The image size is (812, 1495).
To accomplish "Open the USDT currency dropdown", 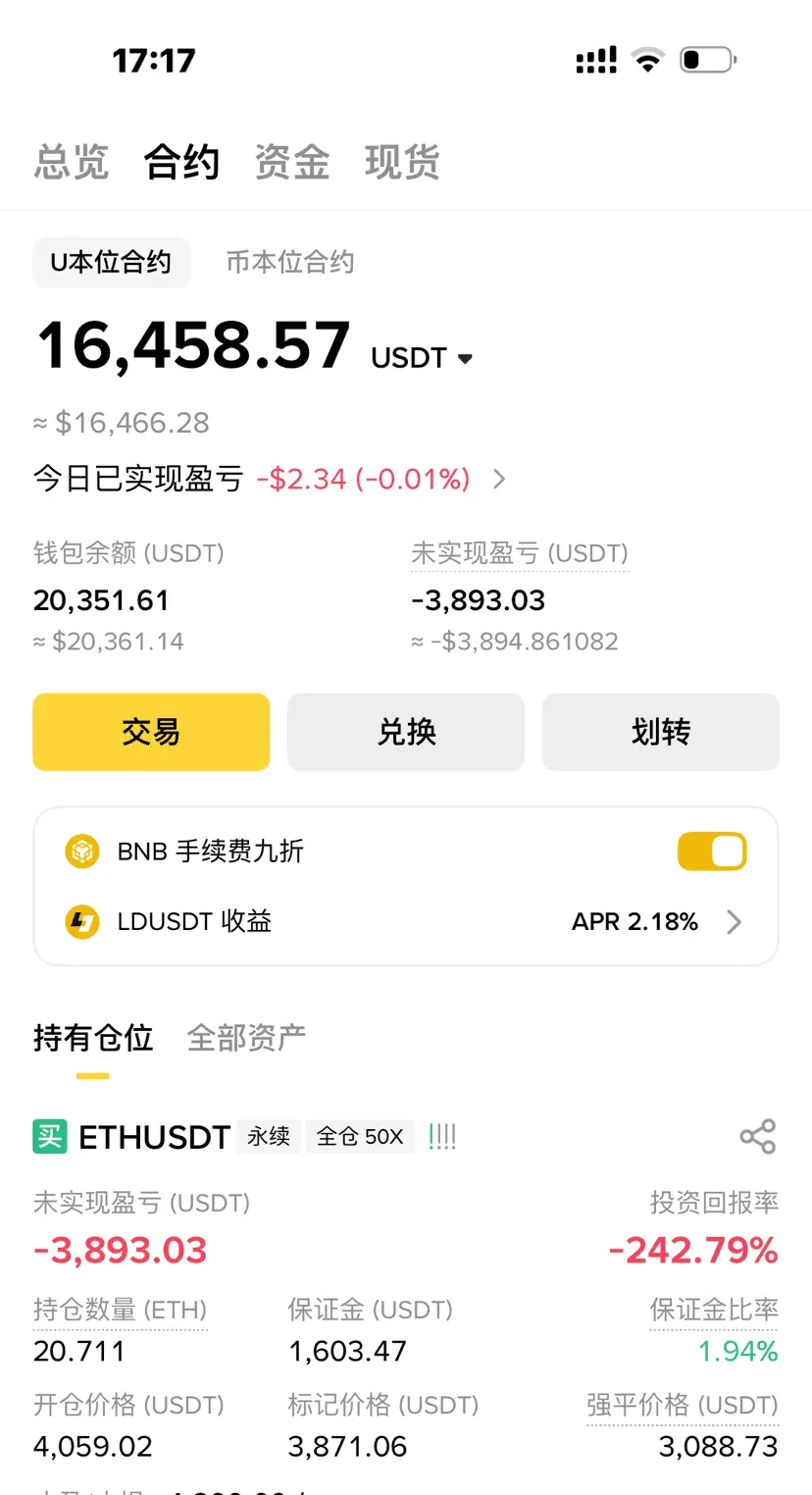I will click(423, 359).
